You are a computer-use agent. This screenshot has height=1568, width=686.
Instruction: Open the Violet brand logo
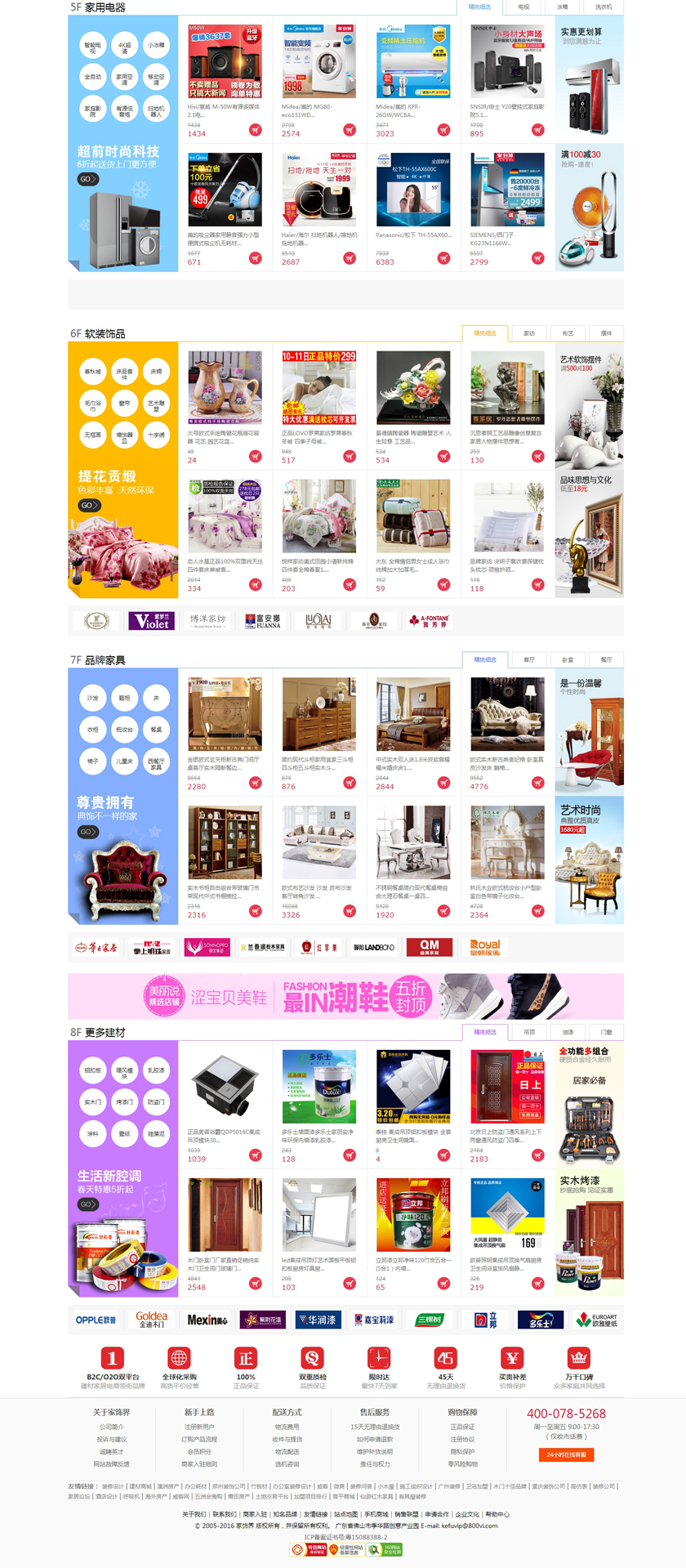click(151, 621)
